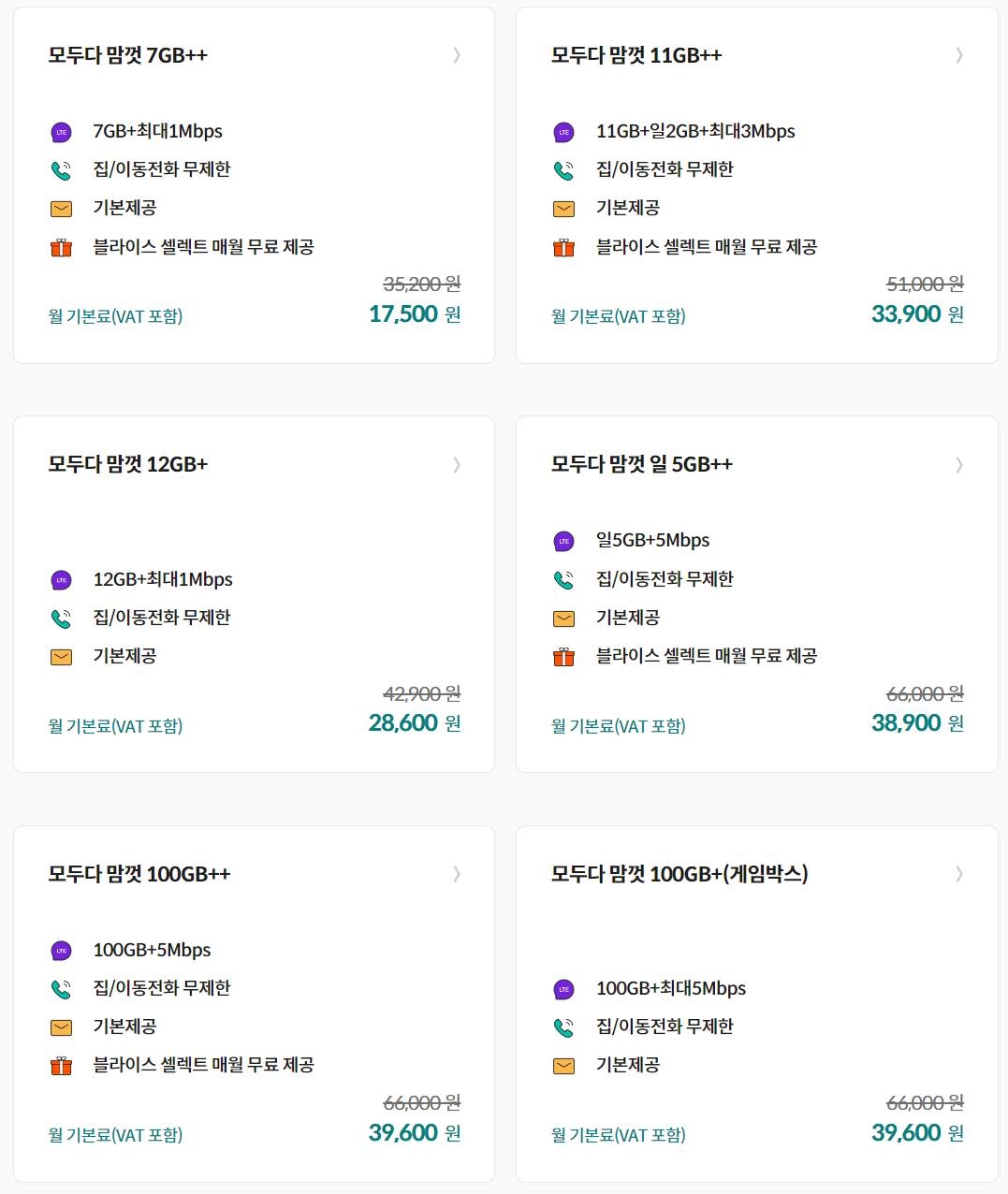Click the LTE data icon on 7GB++ plan
This screenshot has height=1194, width=1008.
coord(61,132)
